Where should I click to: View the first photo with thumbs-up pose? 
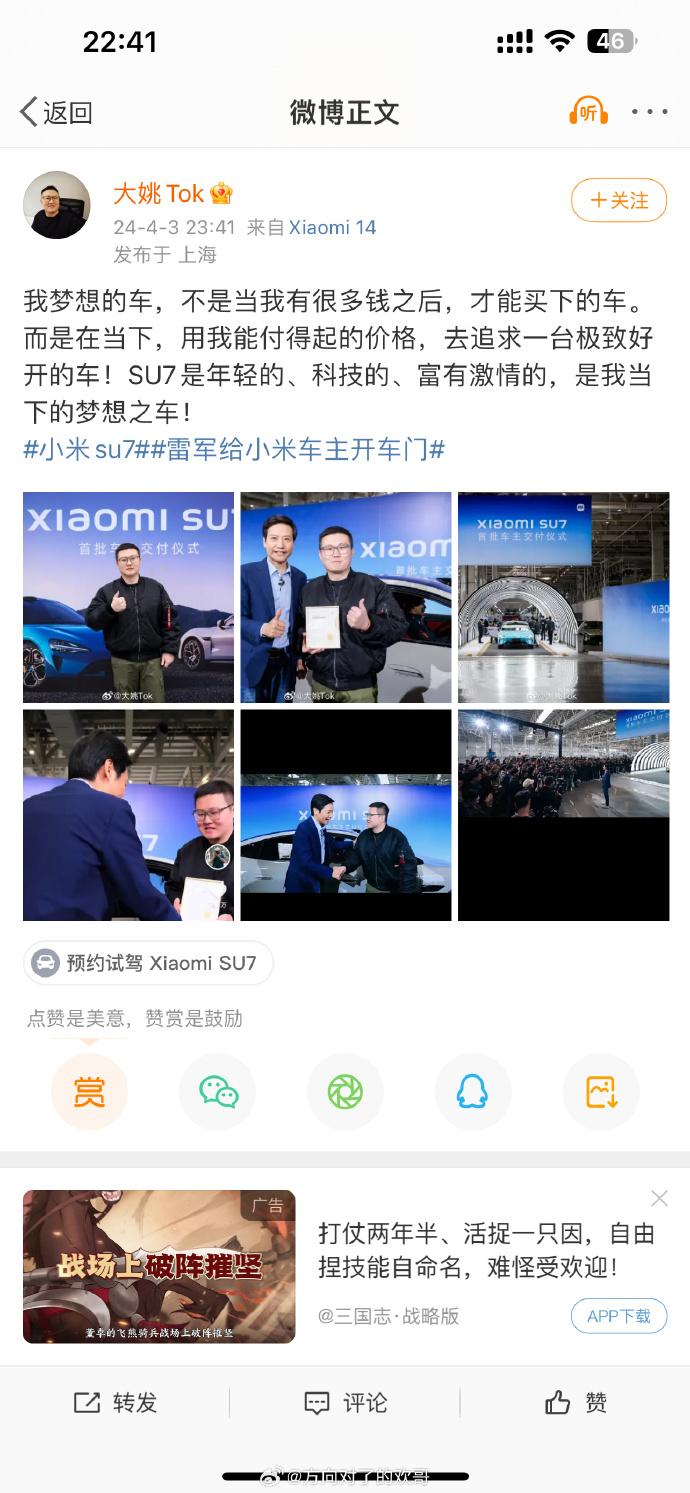(128, 597)
